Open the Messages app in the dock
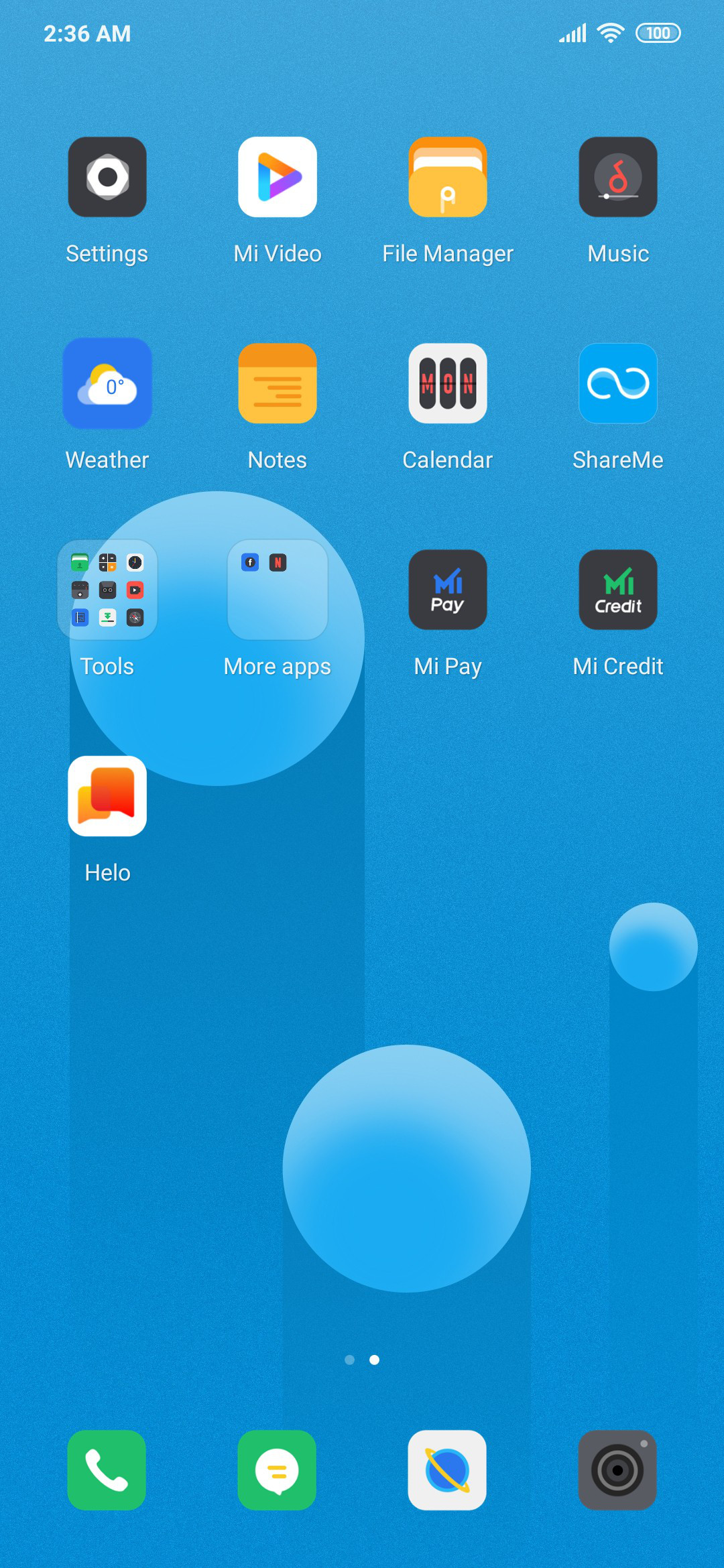The image size is (724, 1568). [277, 1470]
